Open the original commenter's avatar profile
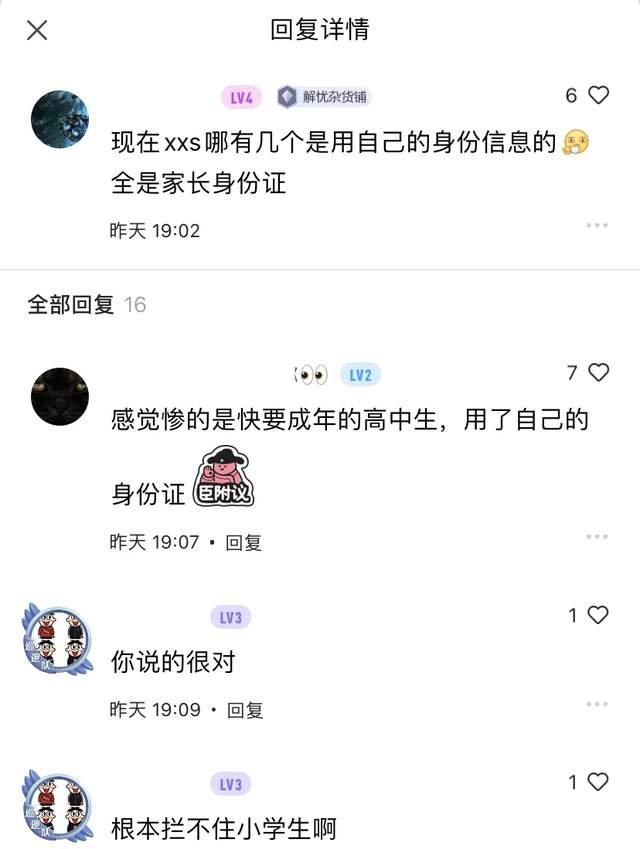 [60, 120]
